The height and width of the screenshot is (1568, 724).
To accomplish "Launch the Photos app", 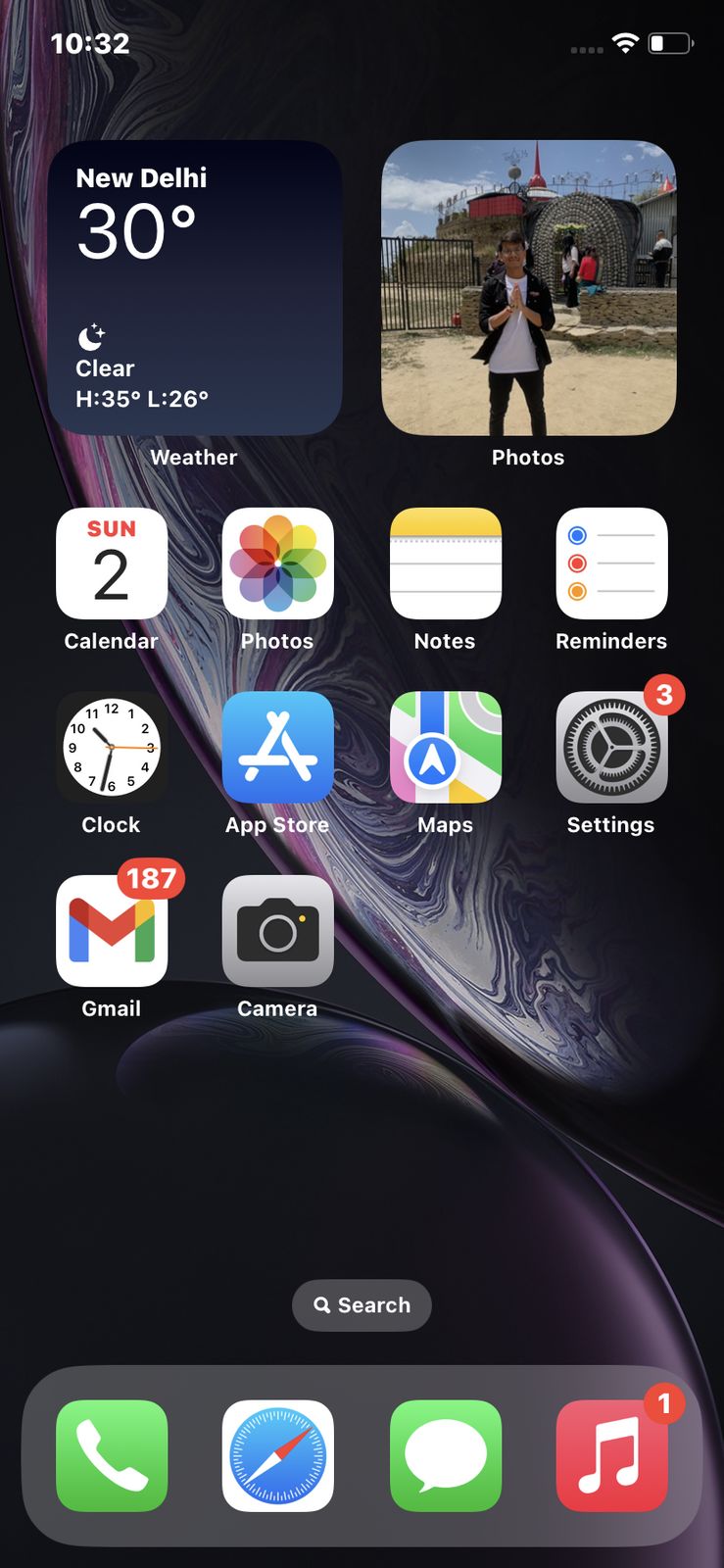I will point(278,563).
